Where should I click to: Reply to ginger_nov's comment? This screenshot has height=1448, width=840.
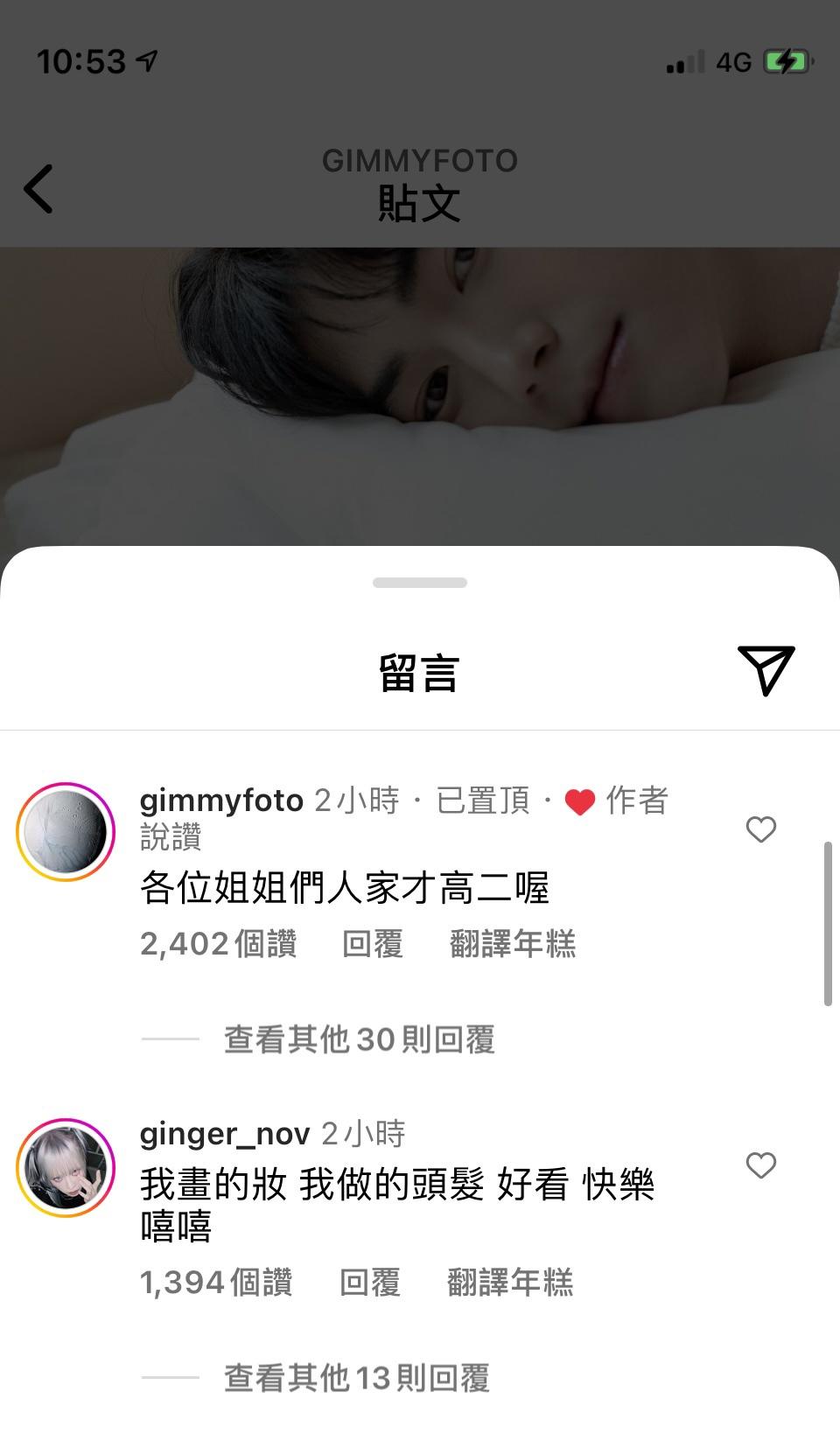pyautogui.click(x=369, y=1283)
